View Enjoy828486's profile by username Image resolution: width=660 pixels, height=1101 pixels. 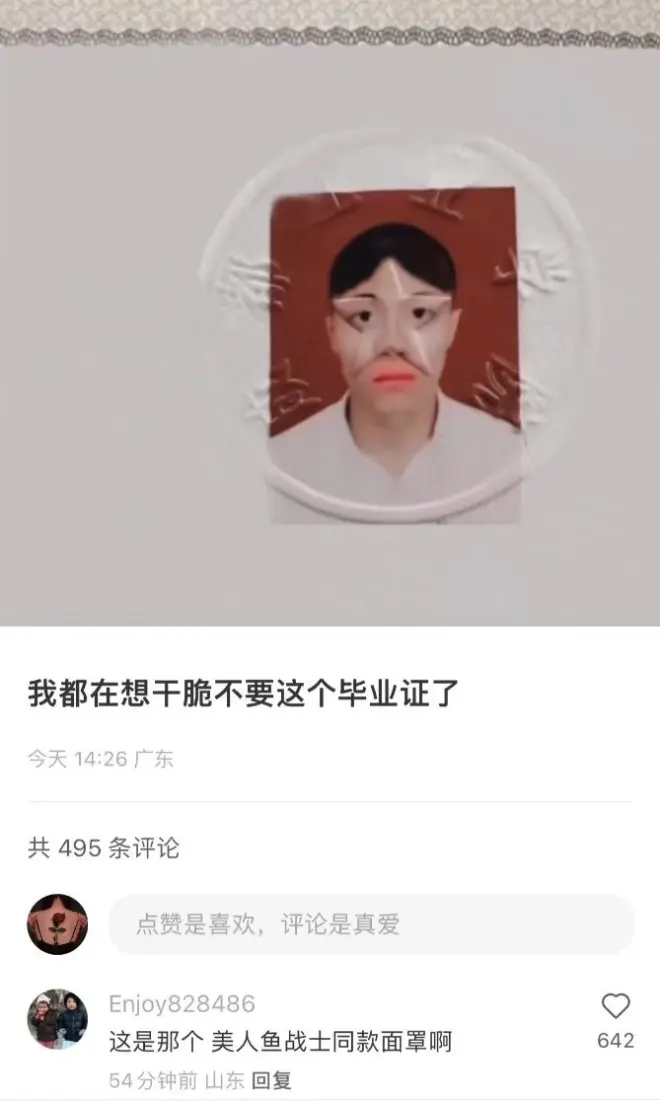point(181,1004)
